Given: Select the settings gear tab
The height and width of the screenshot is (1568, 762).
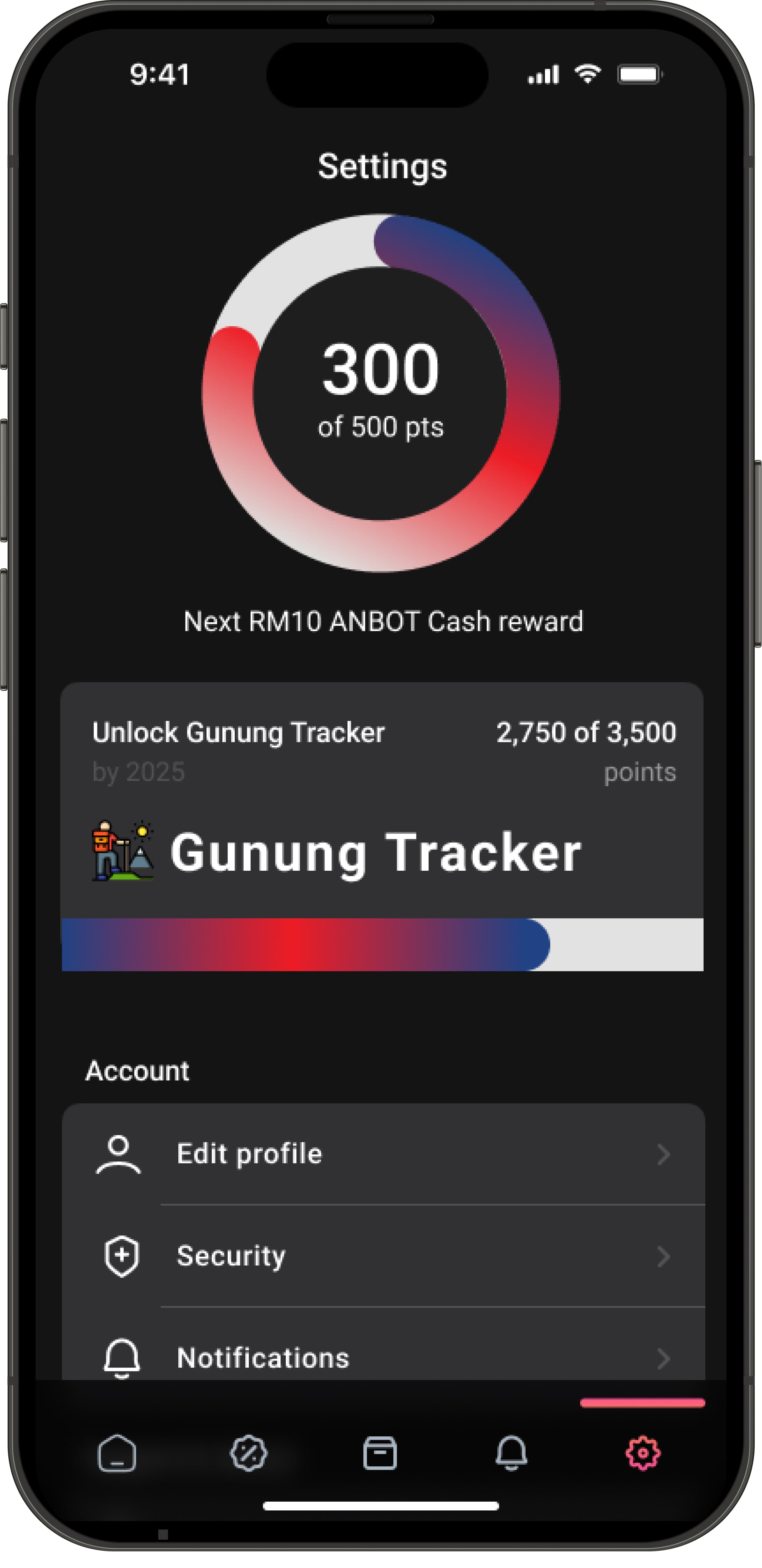Looking at the screenshot, I should click(643, 1454).
